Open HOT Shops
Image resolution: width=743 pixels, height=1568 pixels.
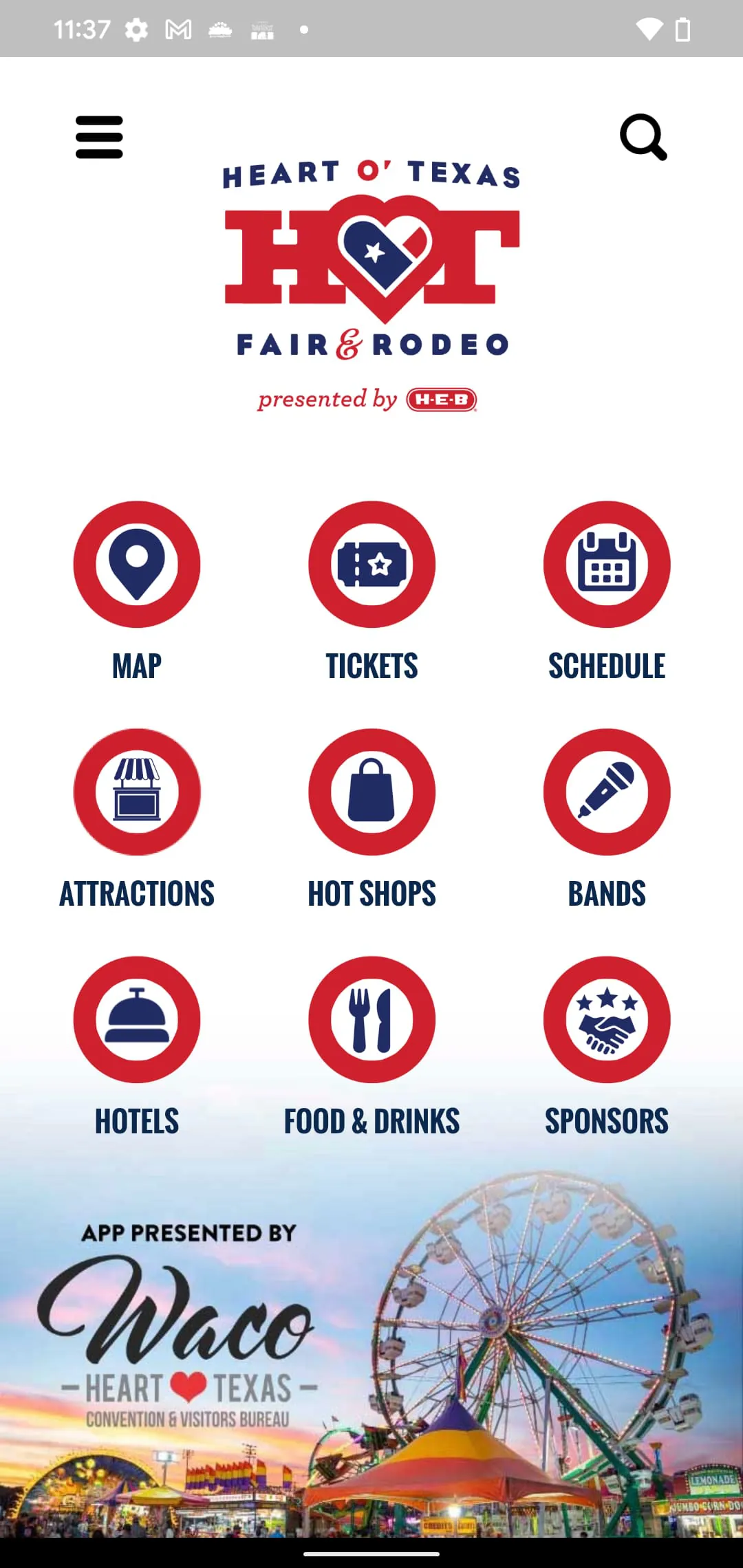tap(371, 792)
